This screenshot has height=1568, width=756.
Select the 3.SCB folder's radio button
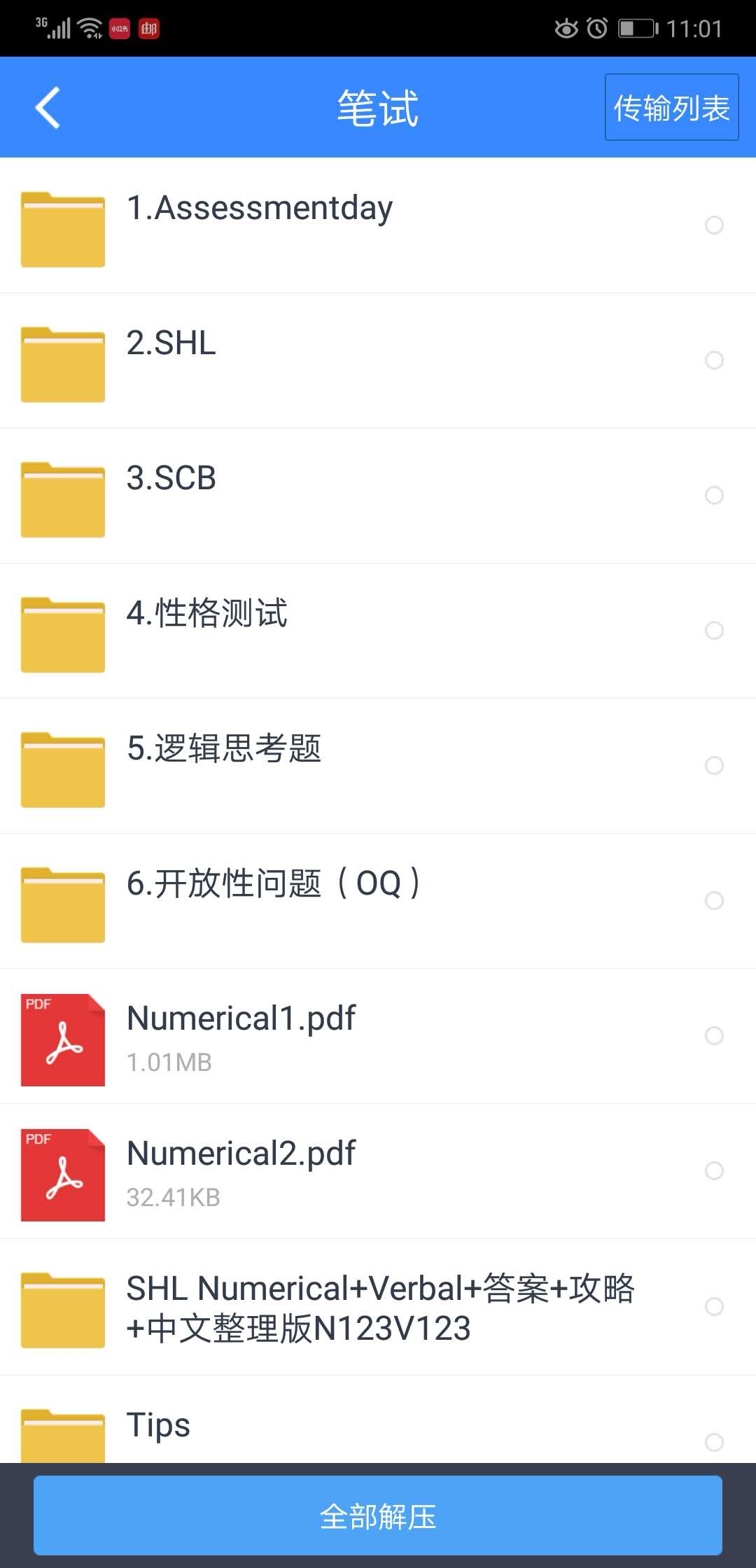coord(714,496)
